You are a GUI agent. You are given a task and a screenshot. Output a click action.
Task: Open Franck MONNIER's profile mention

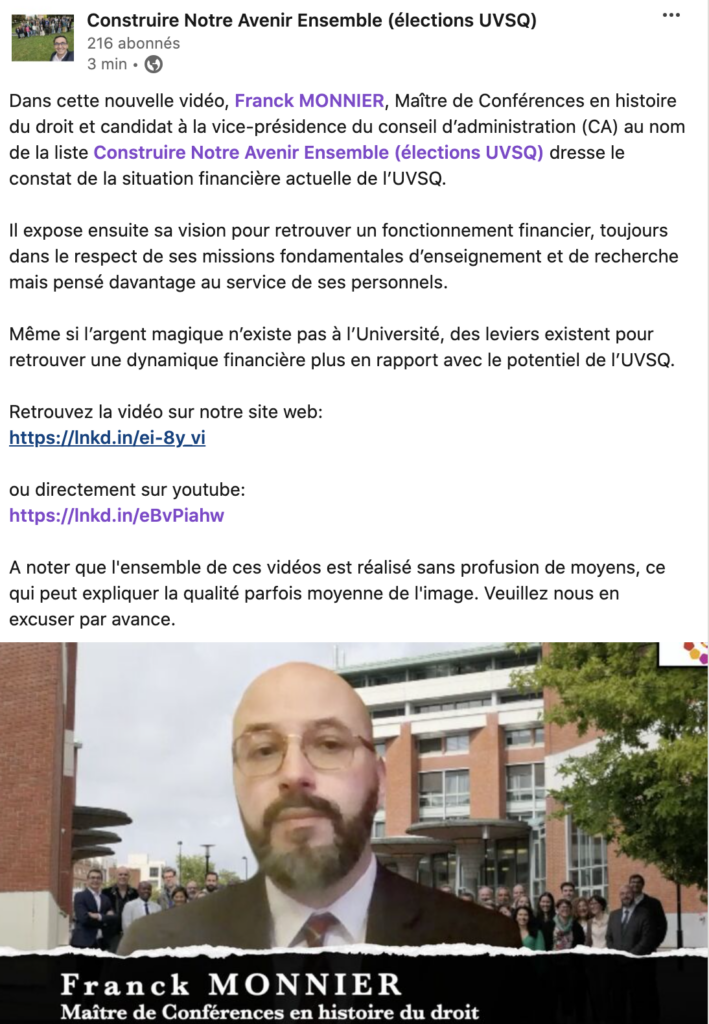click(x=308, y=101)
